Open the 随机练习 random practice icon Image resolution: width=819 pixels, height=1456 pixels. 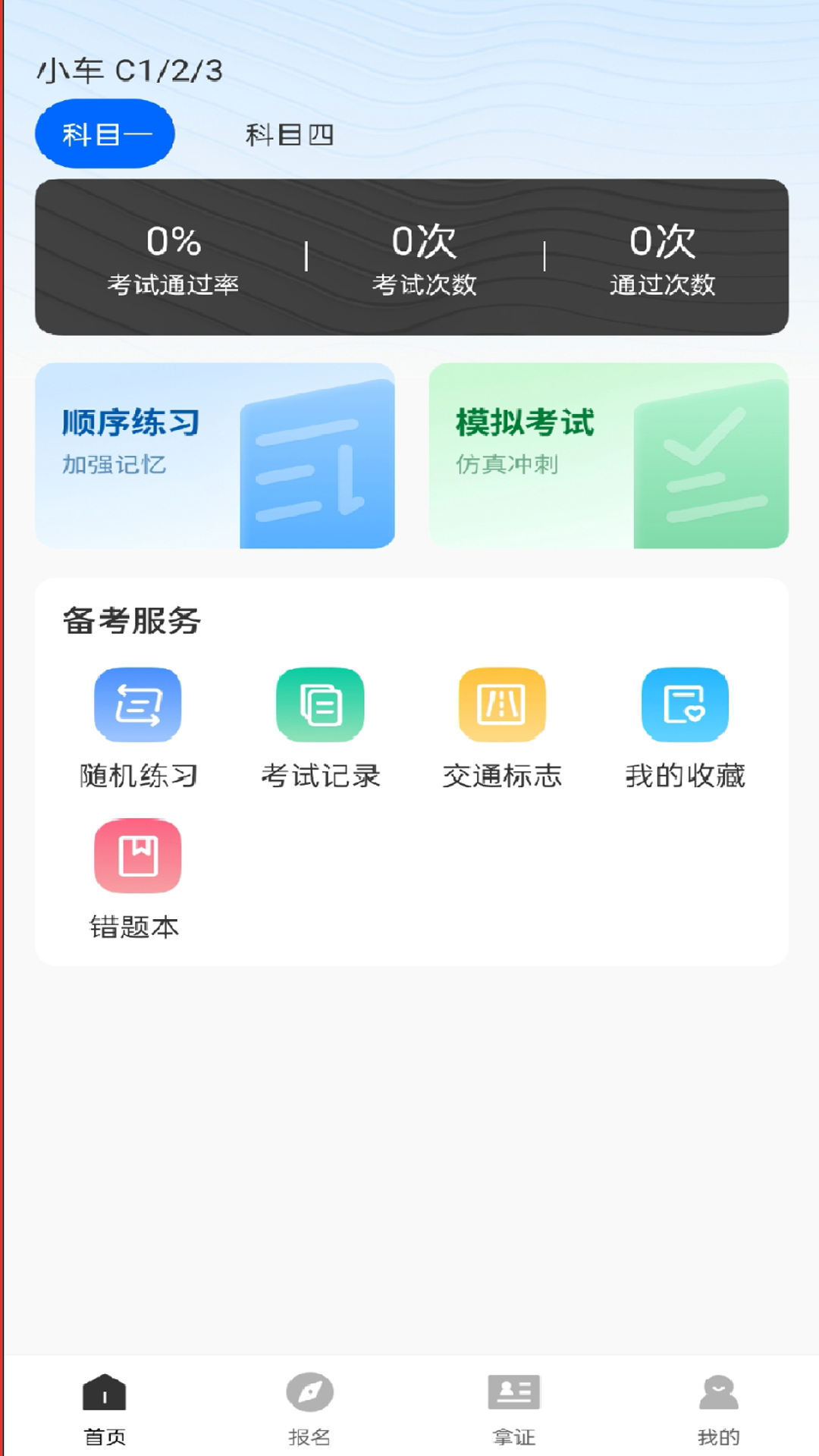pos(137,704)
